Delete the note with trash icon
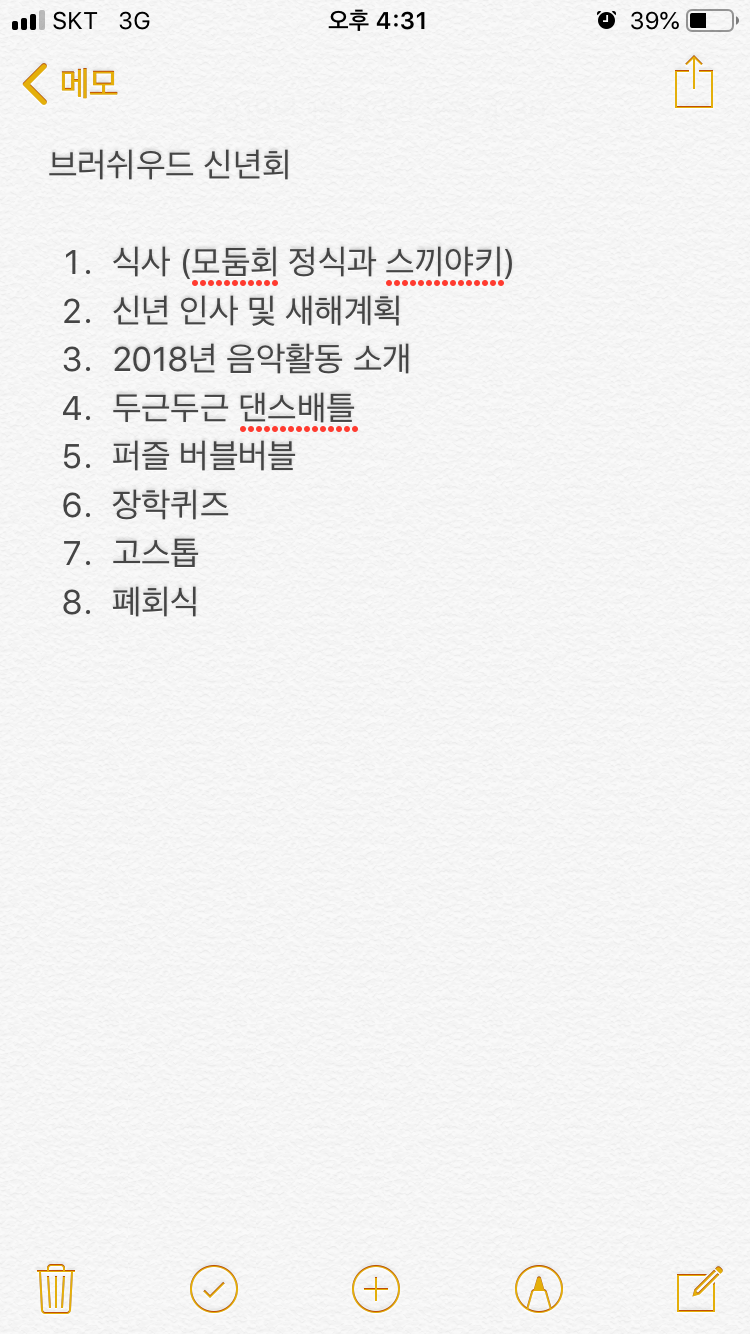Screen dimensions: 750x1334 pos(56,1288)
